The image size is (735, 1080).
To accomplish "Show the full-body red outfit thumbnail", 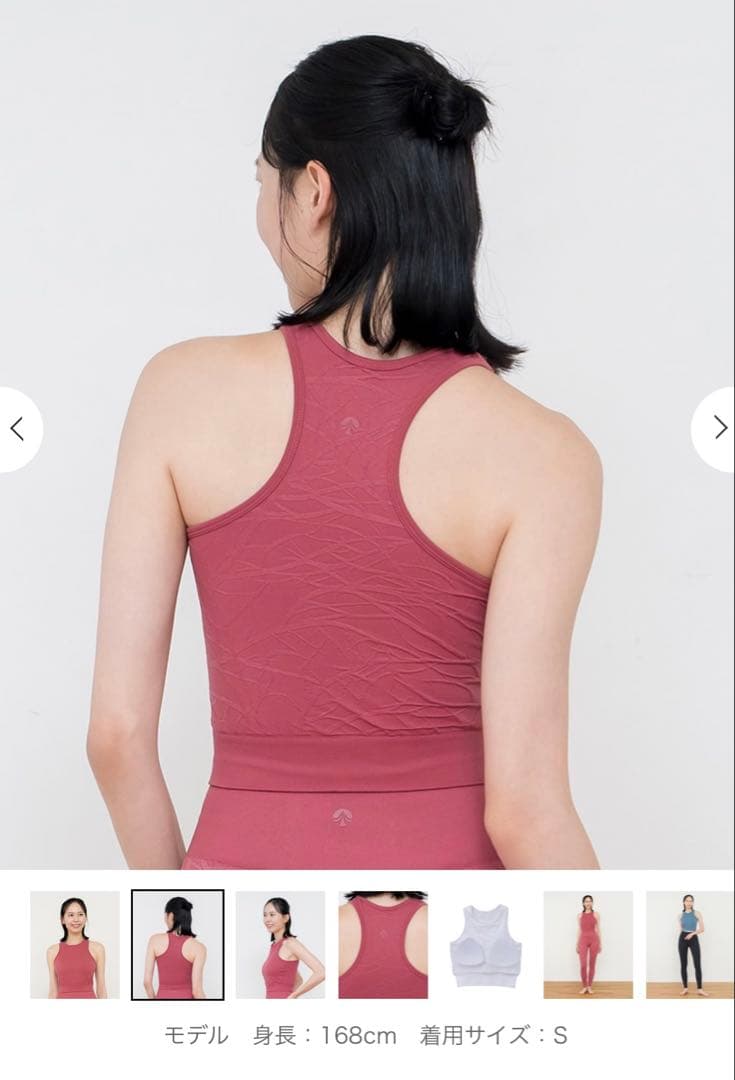I will coord(588,945).
